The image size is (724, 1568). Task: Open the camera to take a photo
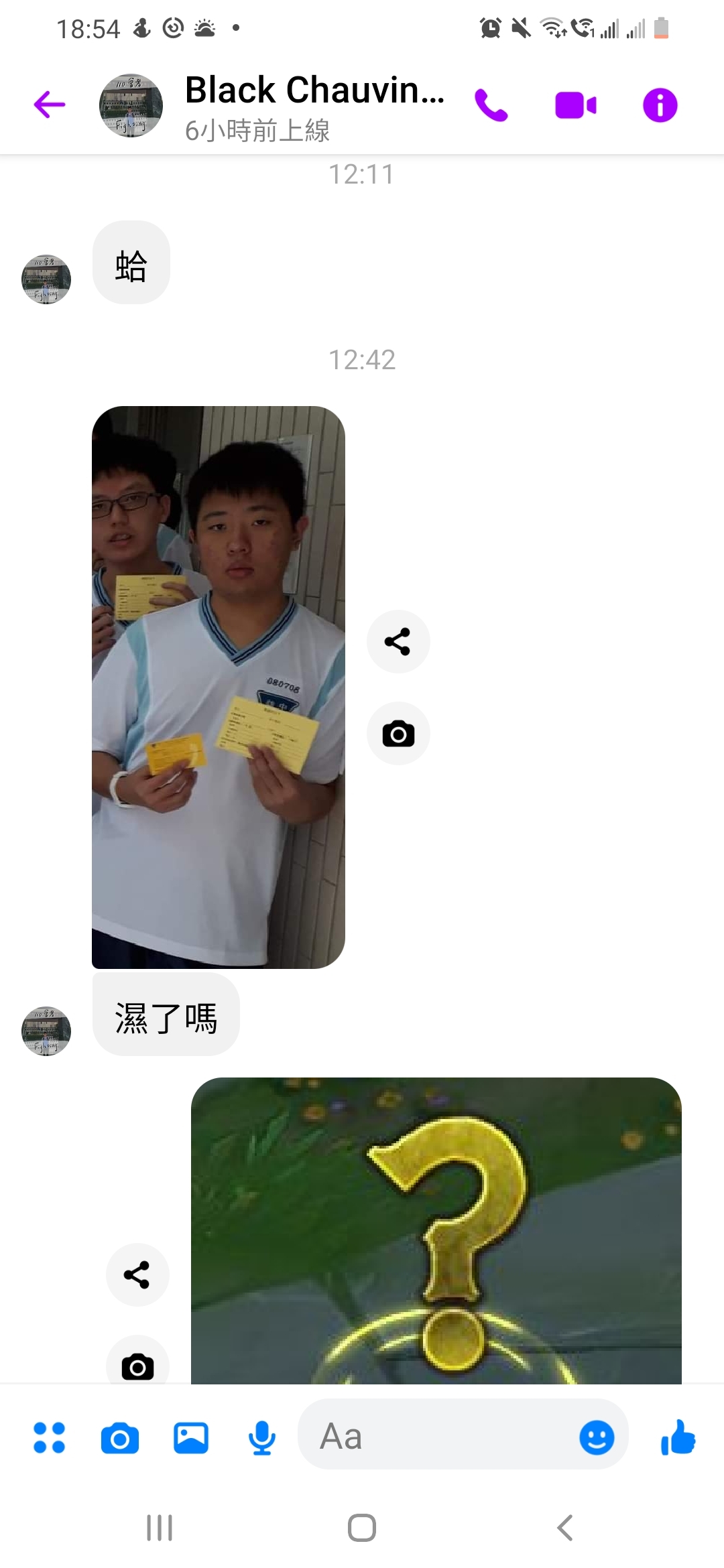tap(120, 1437)
